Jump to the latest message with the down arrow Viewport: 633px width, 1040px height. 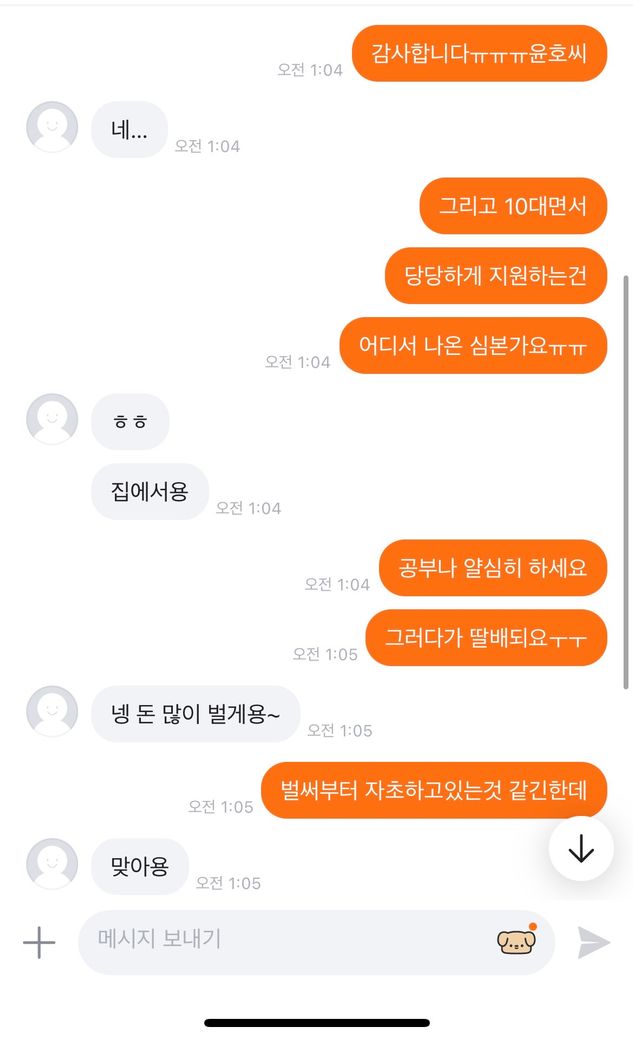pos(581,849)
